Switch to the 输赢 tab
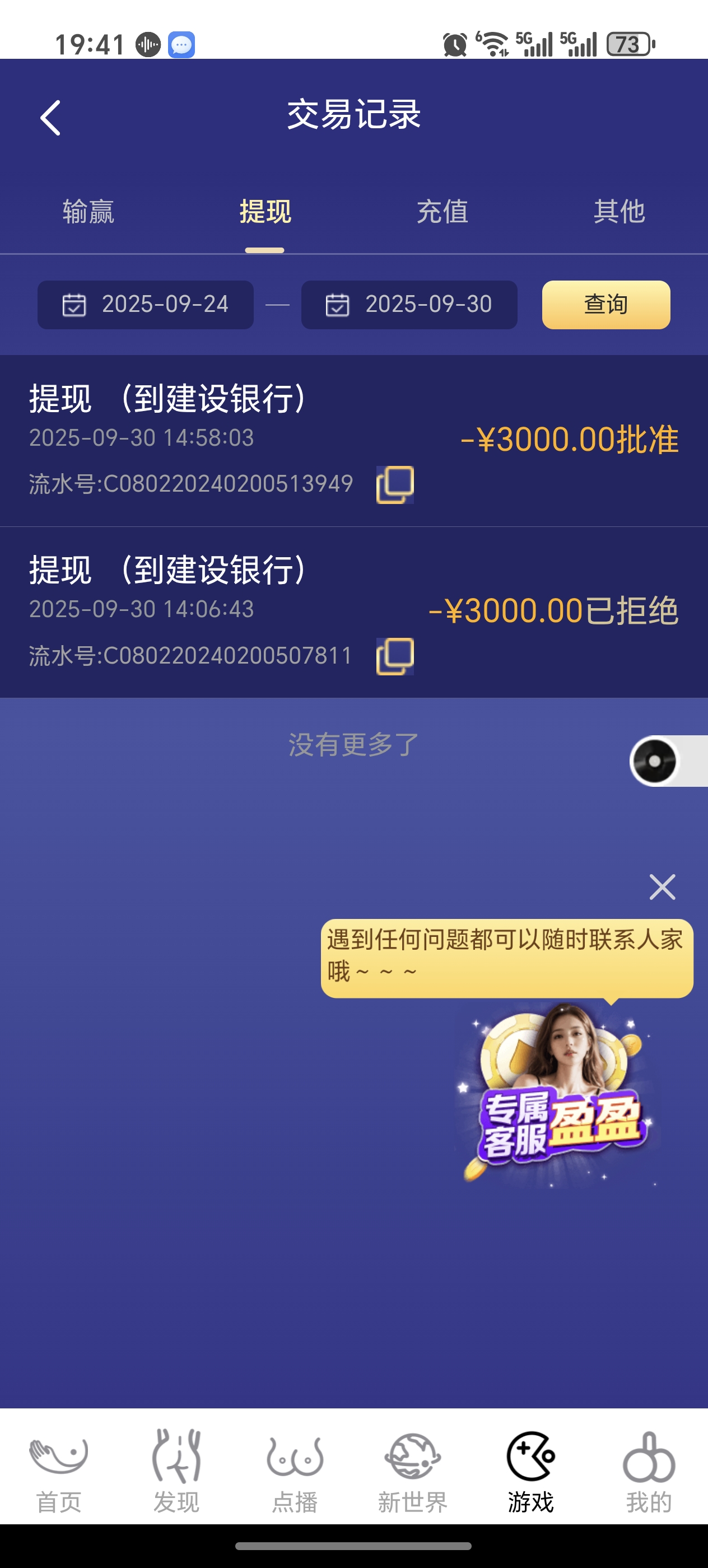The height and width of the screenshot is (1568, 708). click(x=88, y=212)
